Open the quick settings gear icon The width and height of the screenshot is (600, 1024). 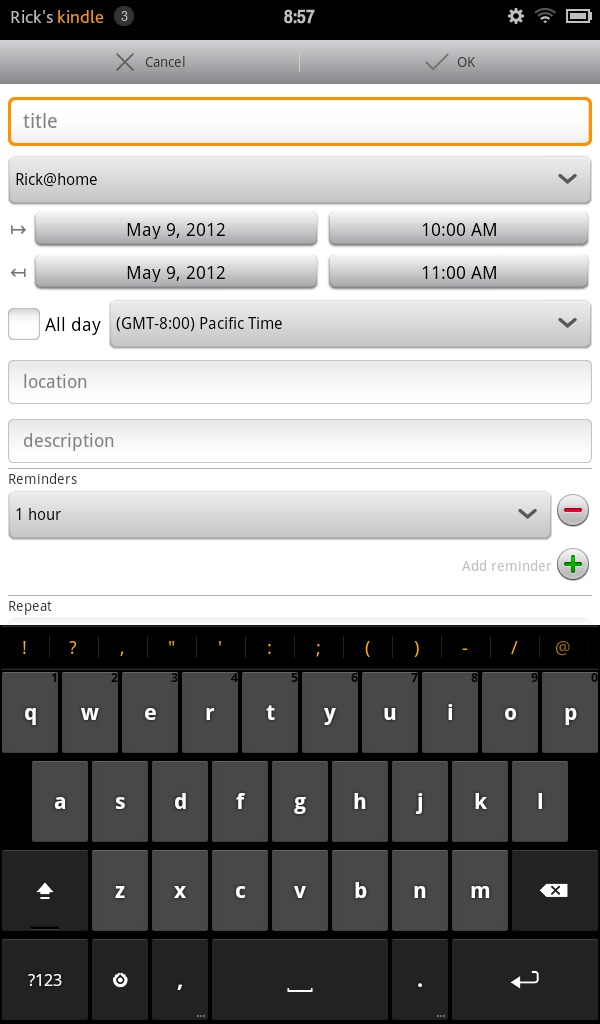(x=516, y=16)
